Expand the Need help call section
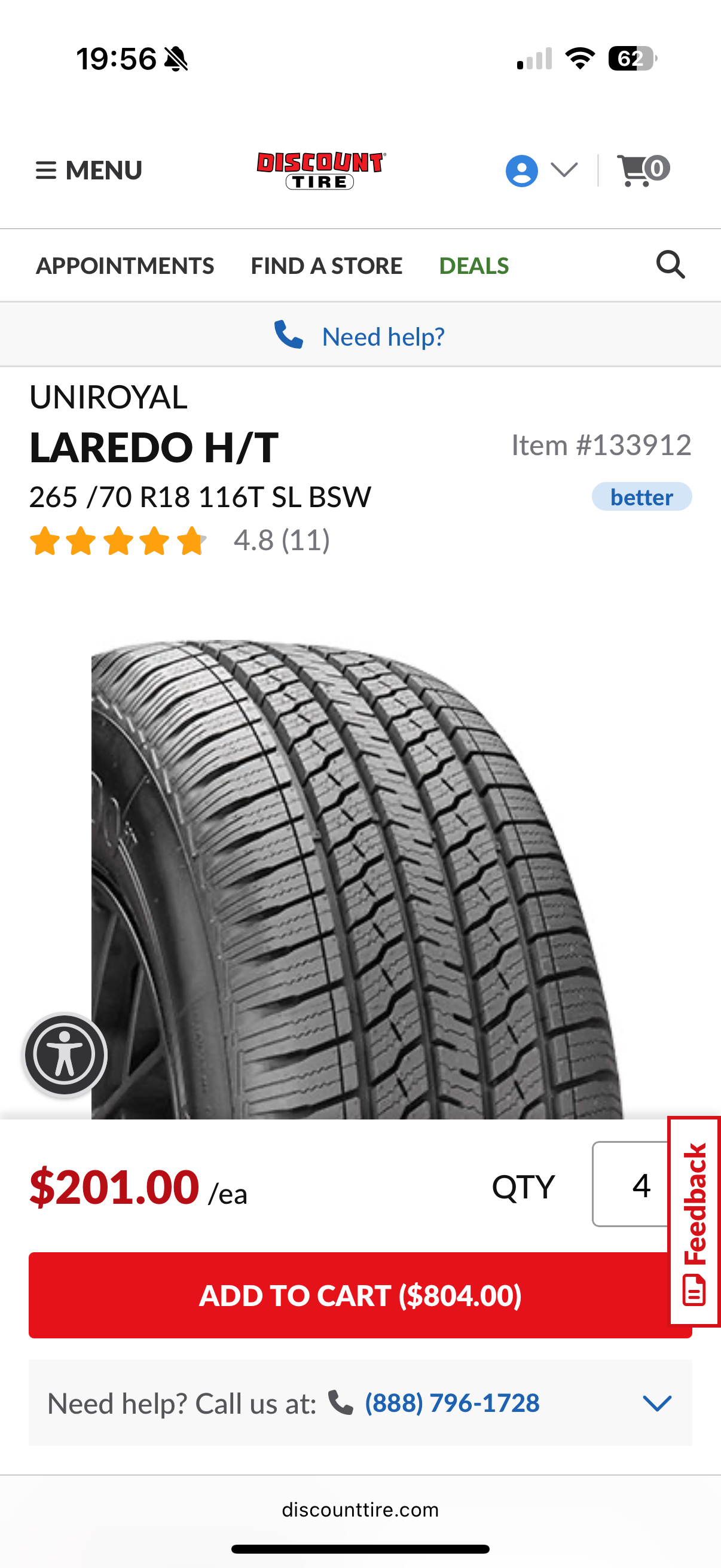 [x=657, y=1403]
